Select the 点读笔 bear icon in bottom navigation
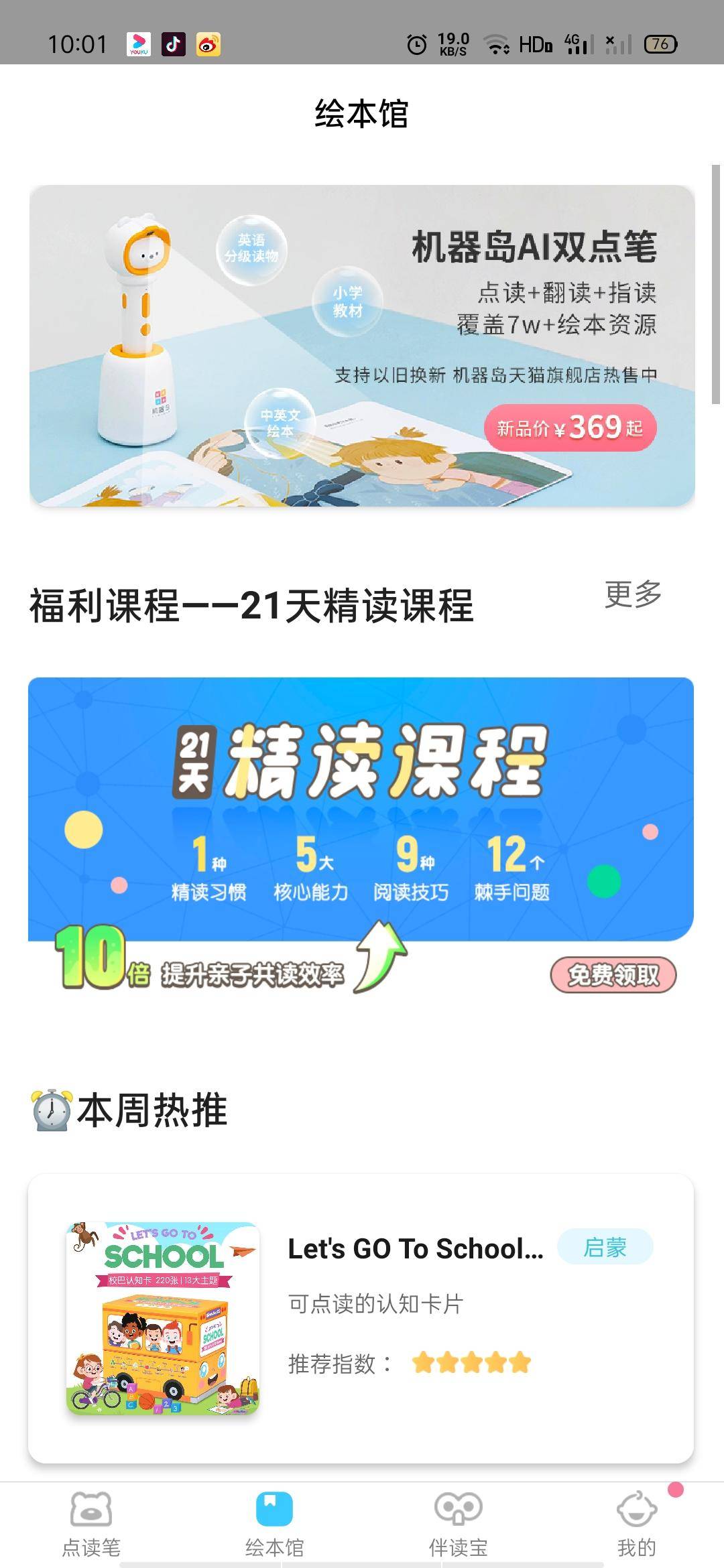Image resolution: width=724 pixels, height=1568 pixels. (x=90, y=1509)
